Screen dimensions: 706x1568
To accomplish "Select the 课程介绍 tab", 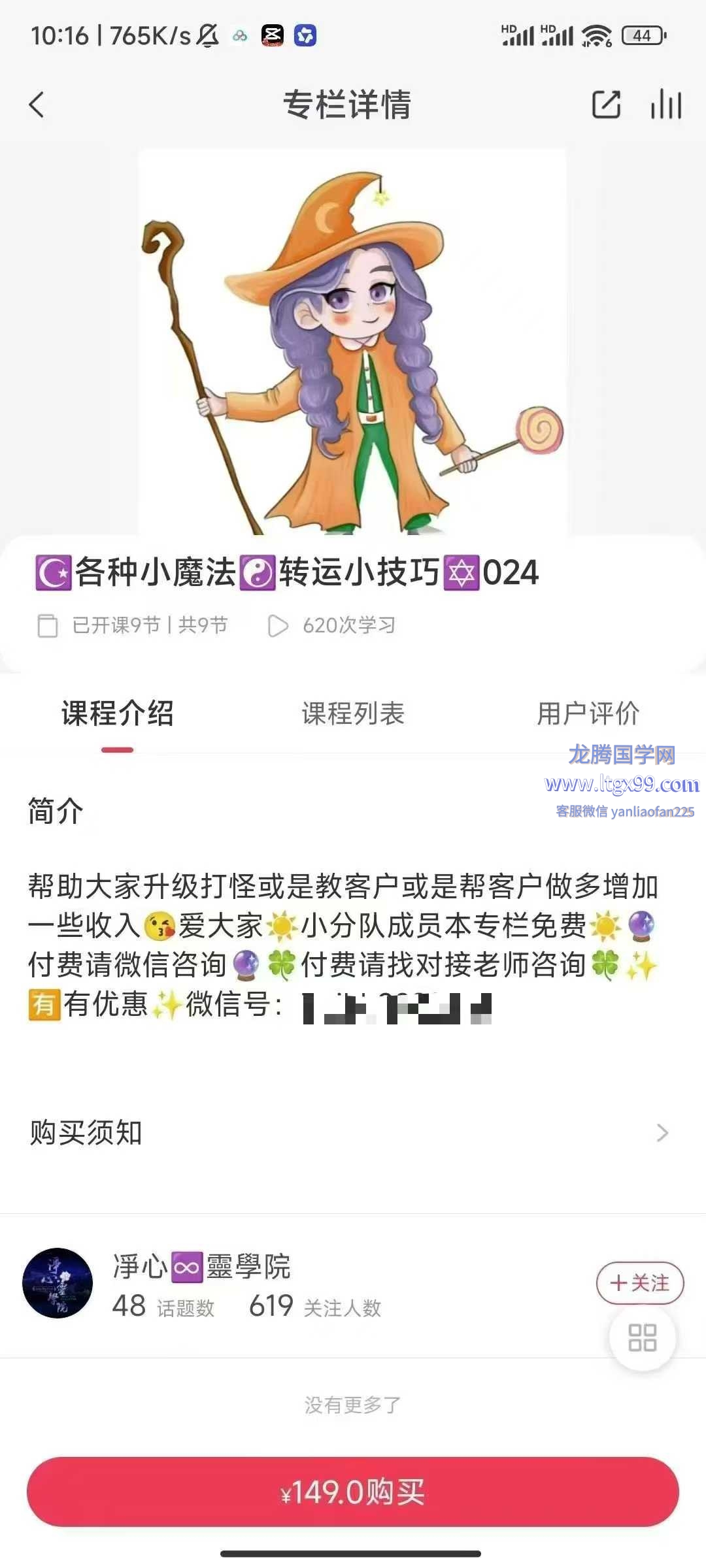I will click(x=118, y=713).
